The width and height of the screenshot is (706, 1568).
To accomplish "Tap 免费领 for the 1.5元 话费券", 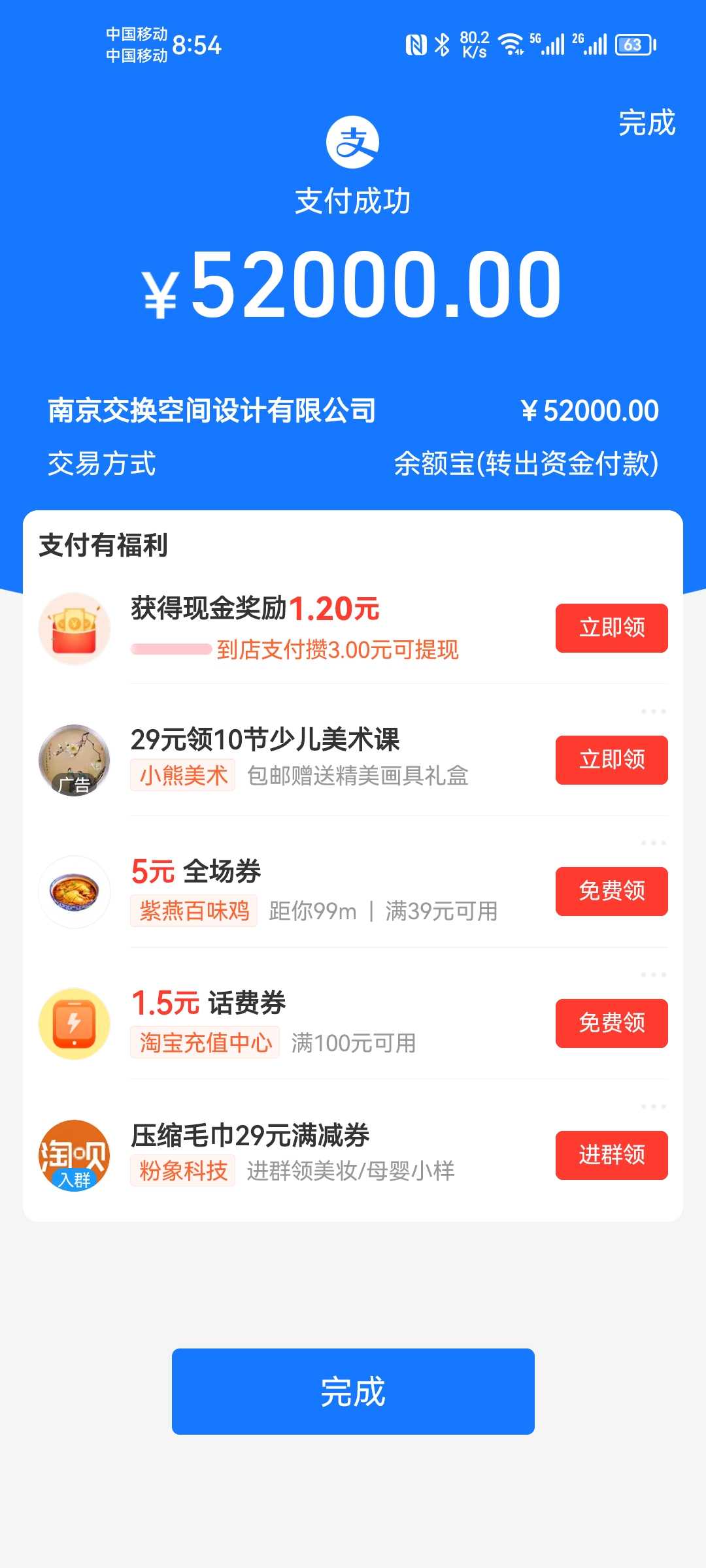I will [x=611, y=1023].
